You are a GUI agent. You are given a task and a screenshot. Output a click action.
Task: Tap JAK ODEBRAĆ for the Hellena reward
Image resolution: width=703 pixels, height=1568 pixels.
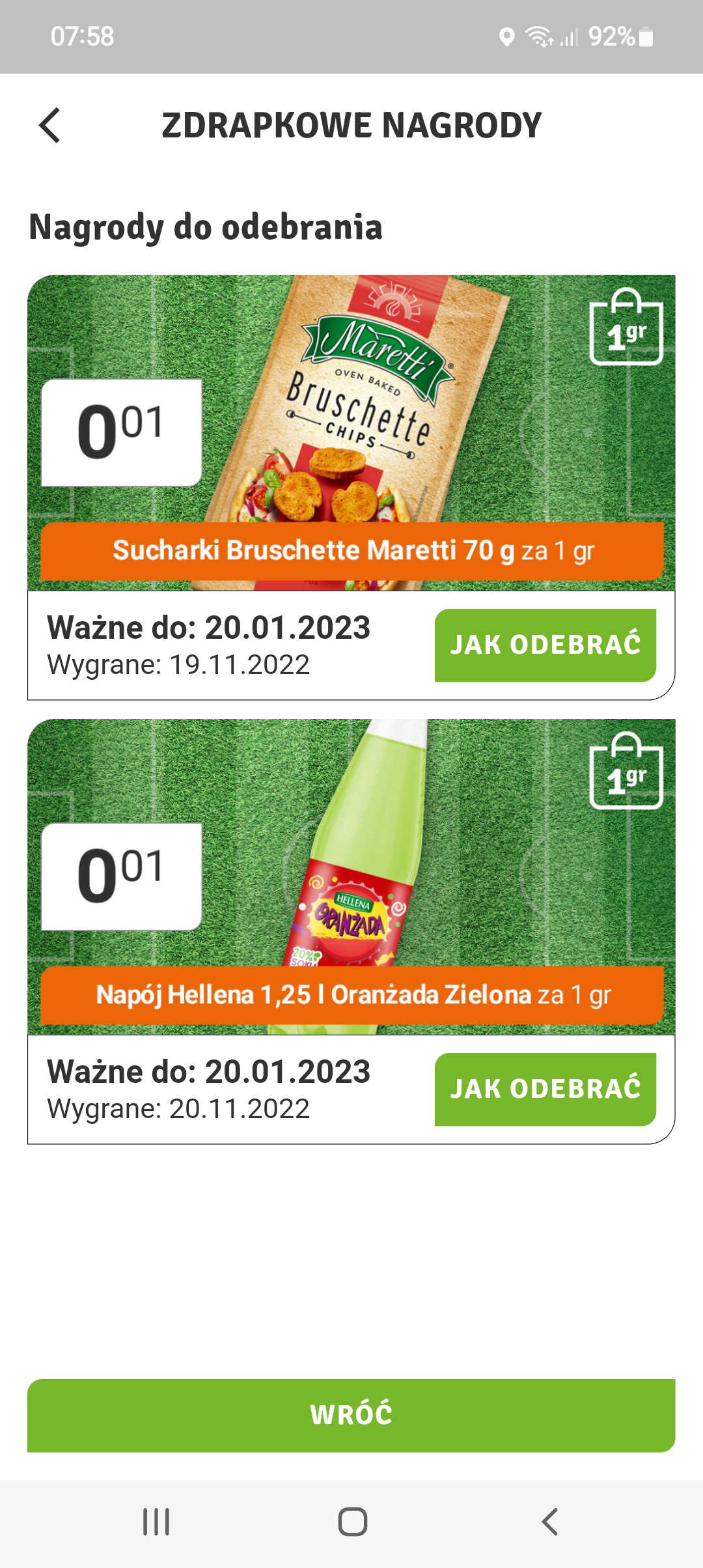point(545,1089)
